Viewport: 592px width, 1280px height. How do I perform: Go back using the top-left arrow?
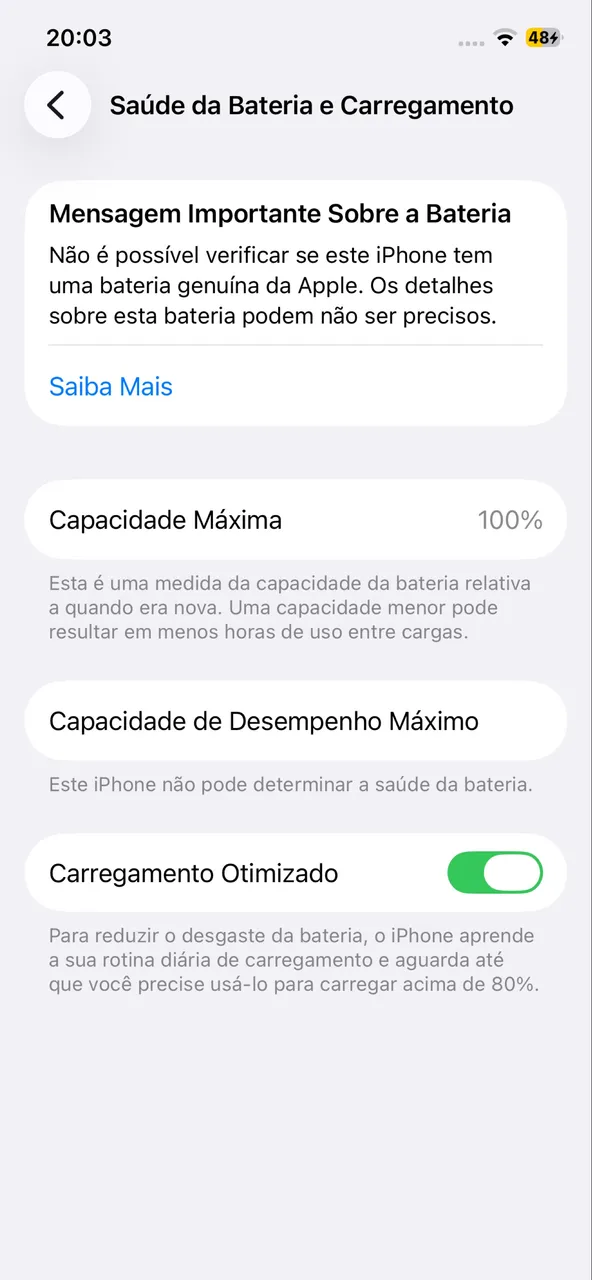tap(57, 105)
